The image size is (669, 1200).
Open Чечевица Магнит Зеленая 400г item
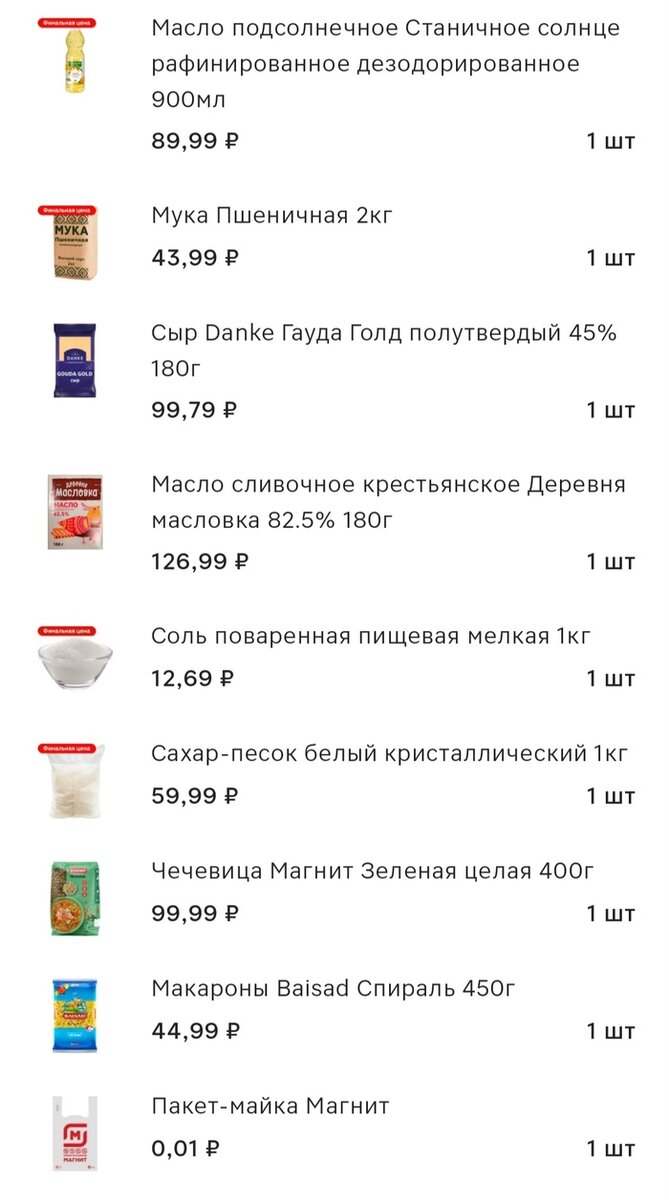(x=372, y=872)
